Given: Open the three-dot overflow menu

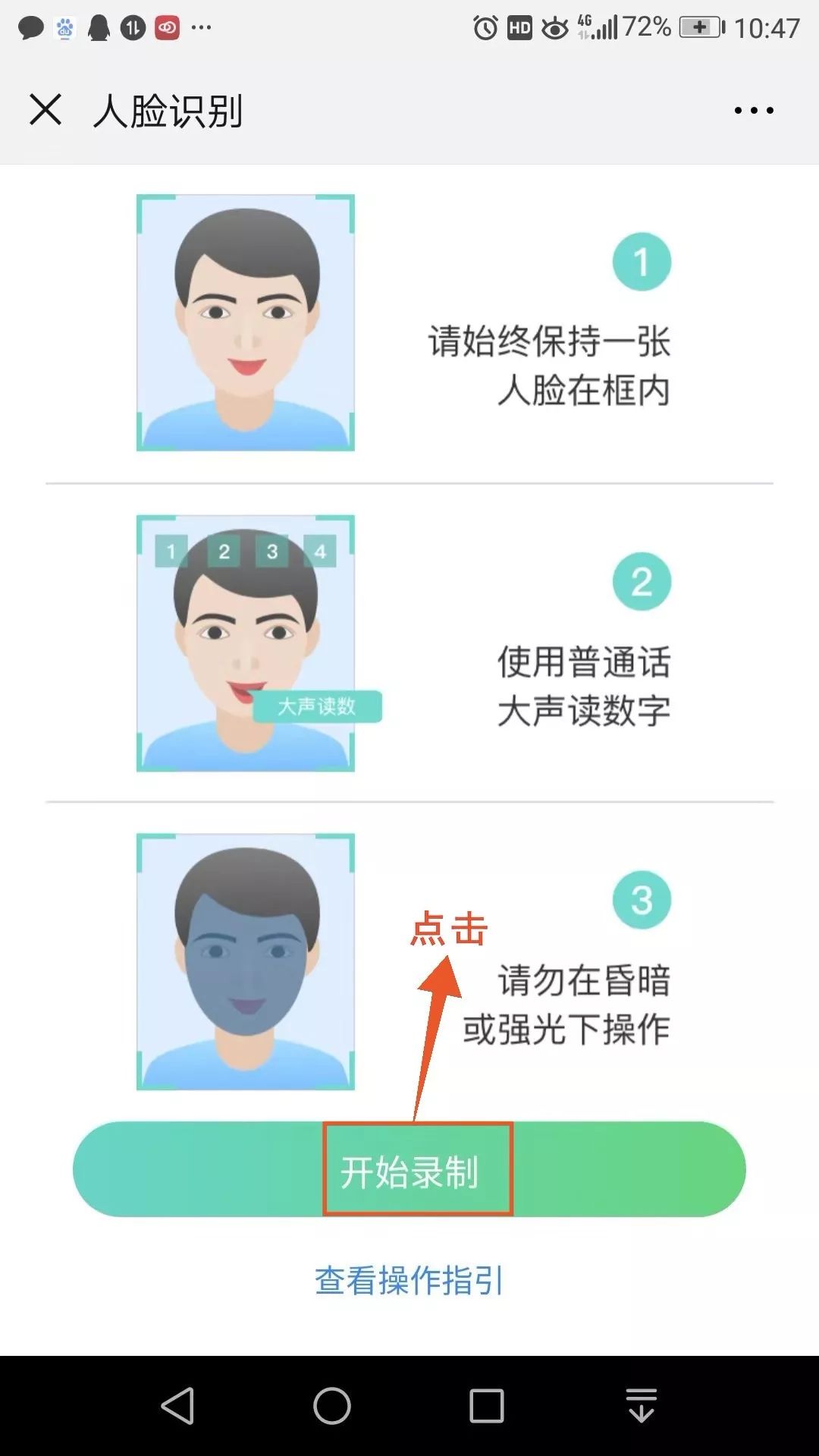Looking at the screenshot, I should (754, 111).
